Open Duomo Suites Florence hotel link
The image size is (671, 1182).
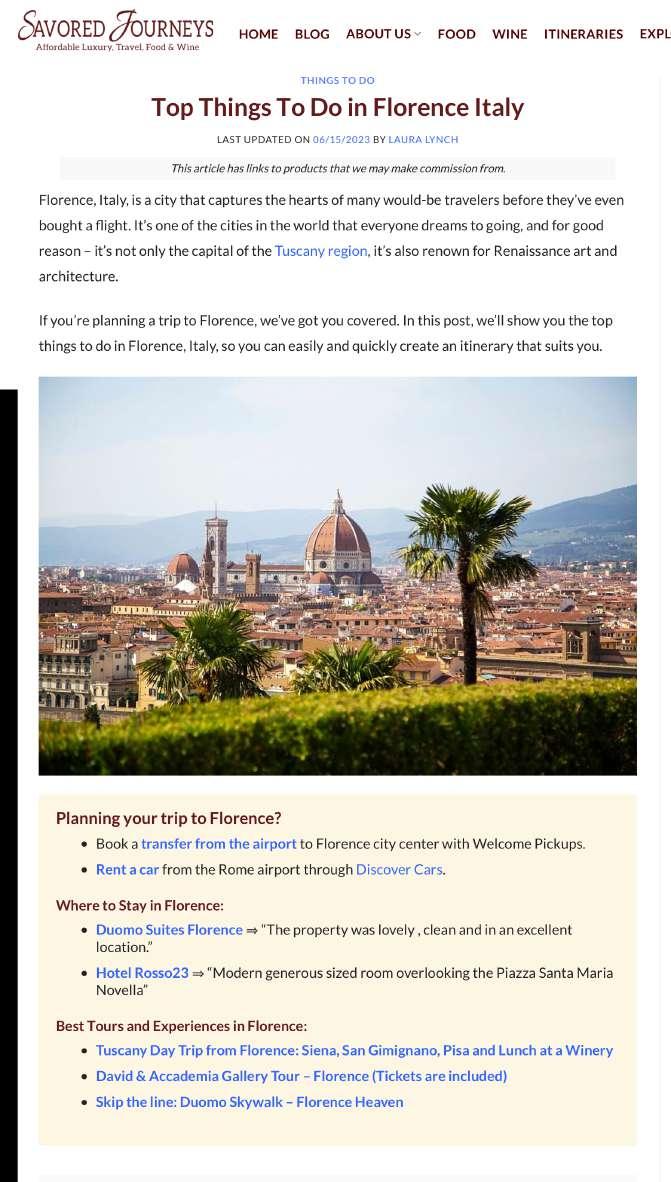169,930
